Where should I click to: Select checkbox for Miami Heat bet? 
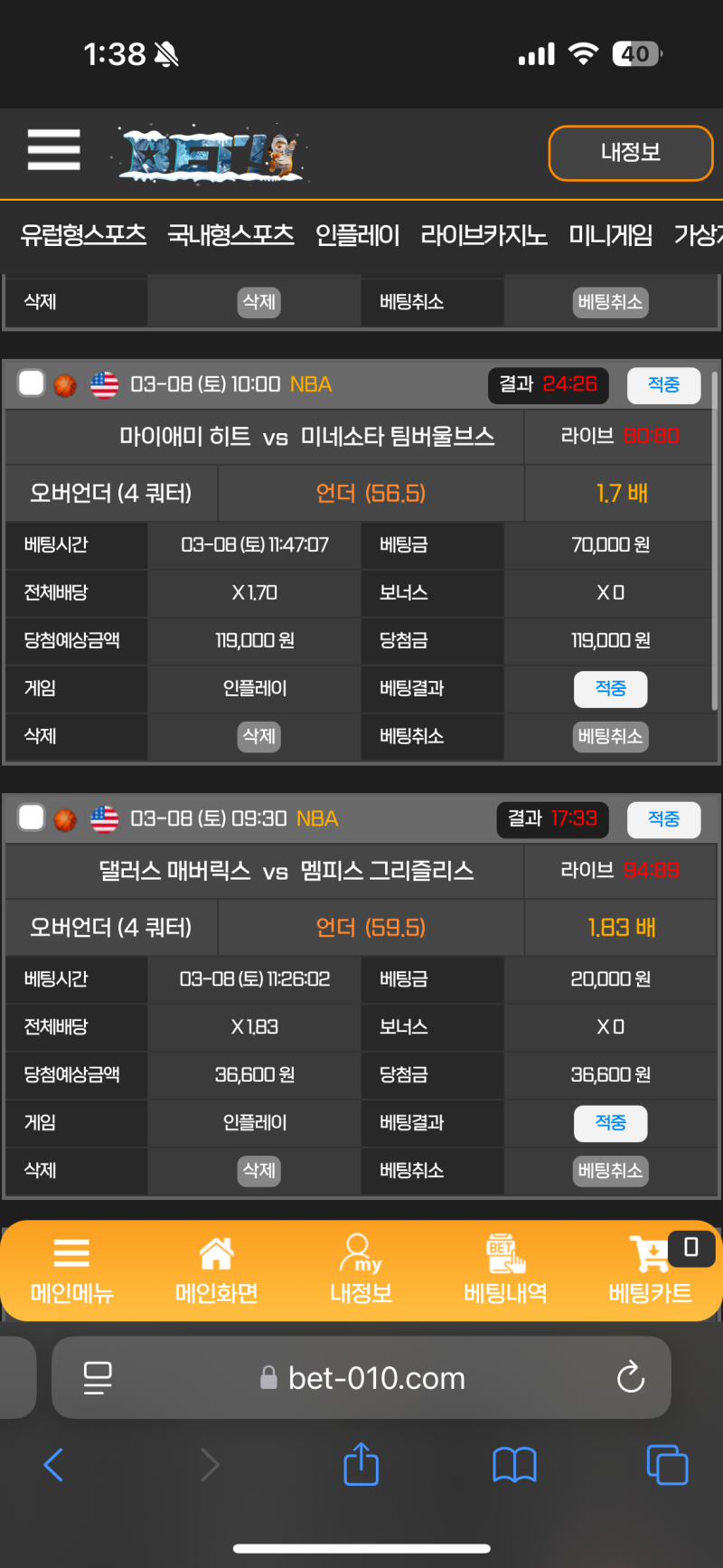pyautogui.click(x=32, y=383)
